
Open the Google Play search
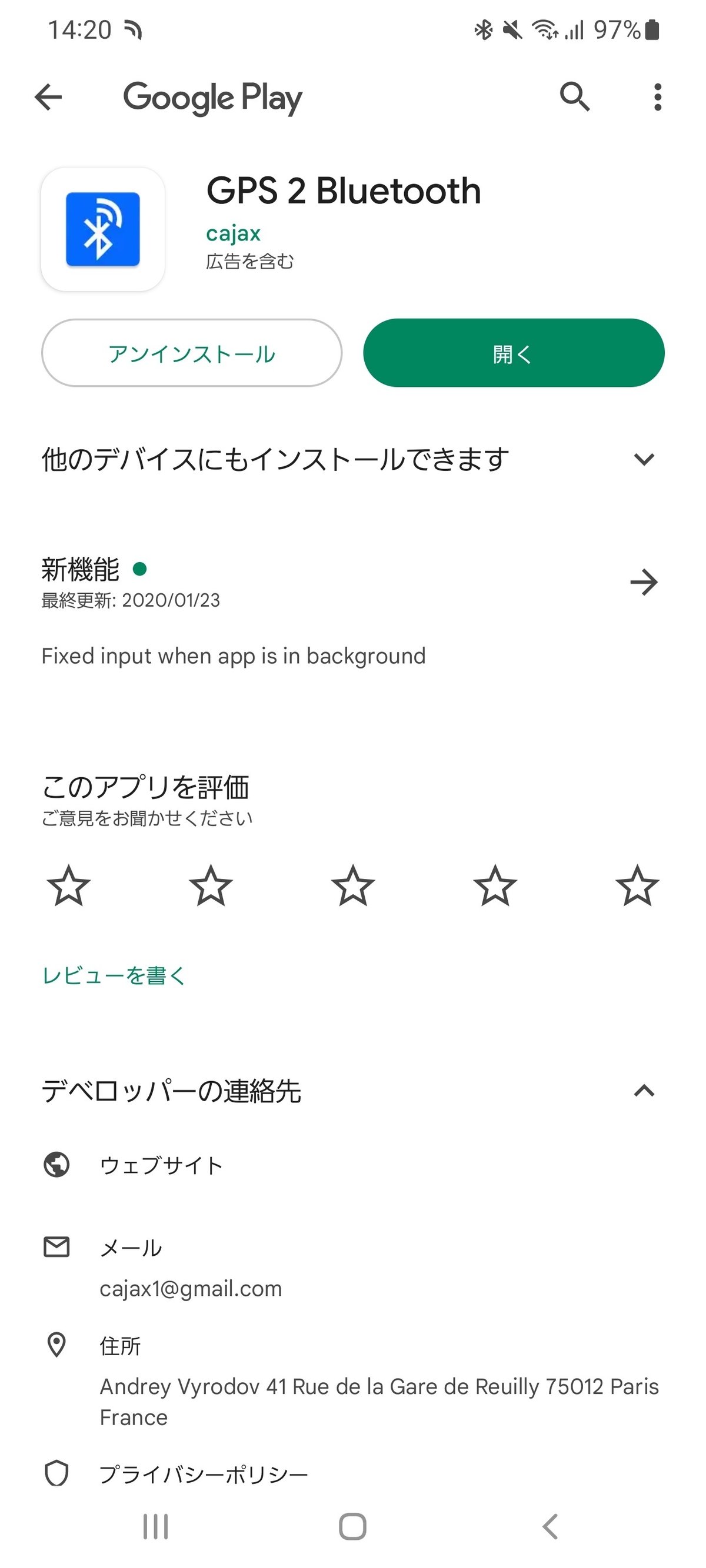tap(573, 98)
